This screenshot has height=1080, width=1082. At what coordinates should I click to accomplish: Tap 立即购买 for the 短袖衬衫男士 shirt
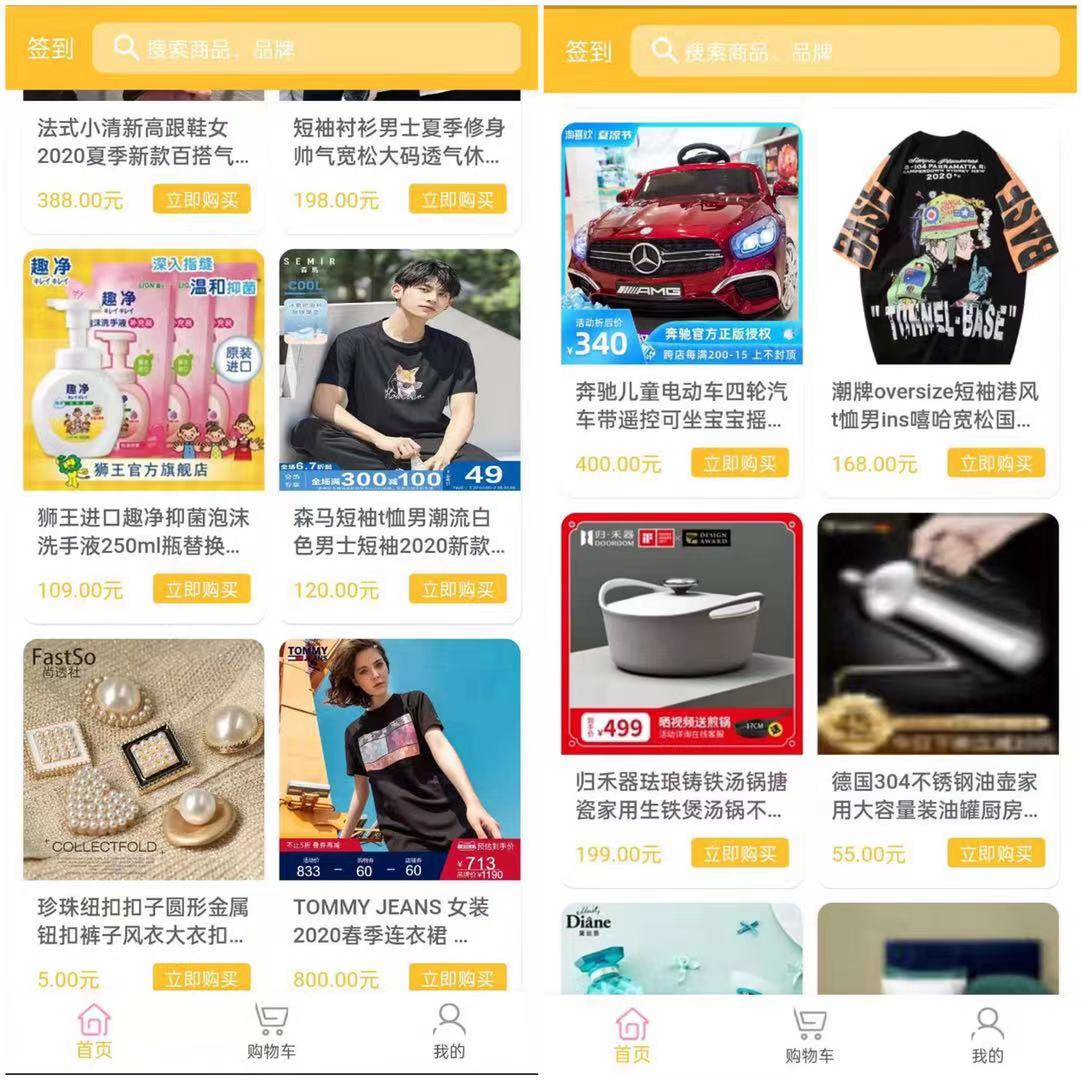(457, 199)
